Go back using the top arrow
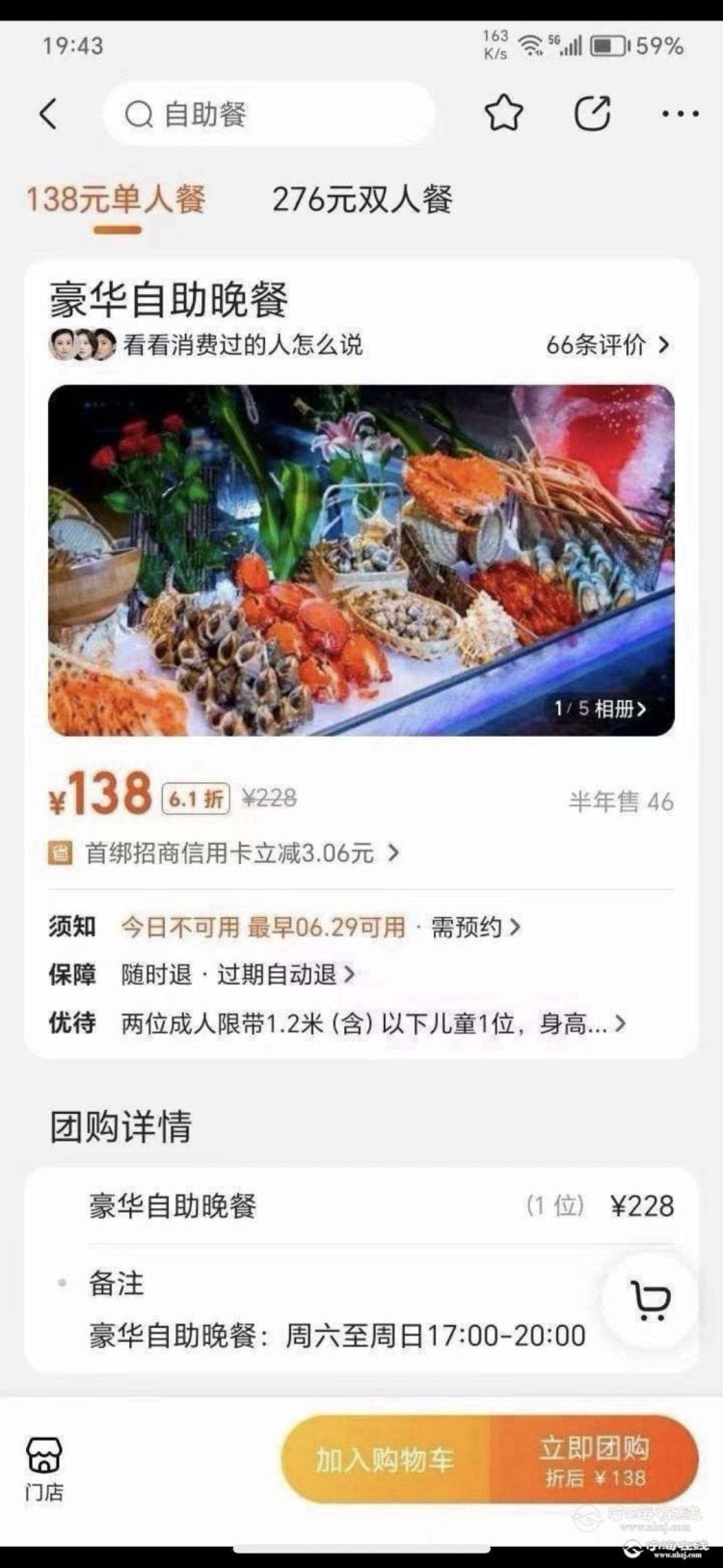 [48, 114]
